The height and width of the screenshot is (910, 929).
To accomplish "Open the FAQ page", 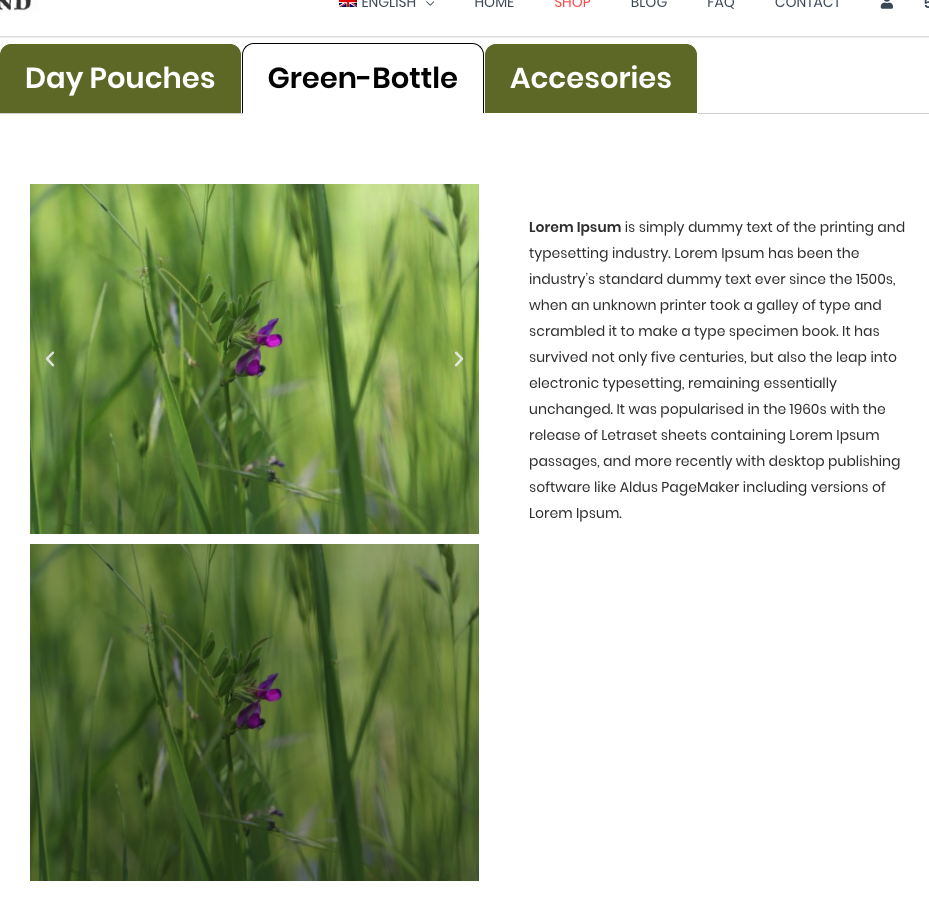I will pos(720,5).
